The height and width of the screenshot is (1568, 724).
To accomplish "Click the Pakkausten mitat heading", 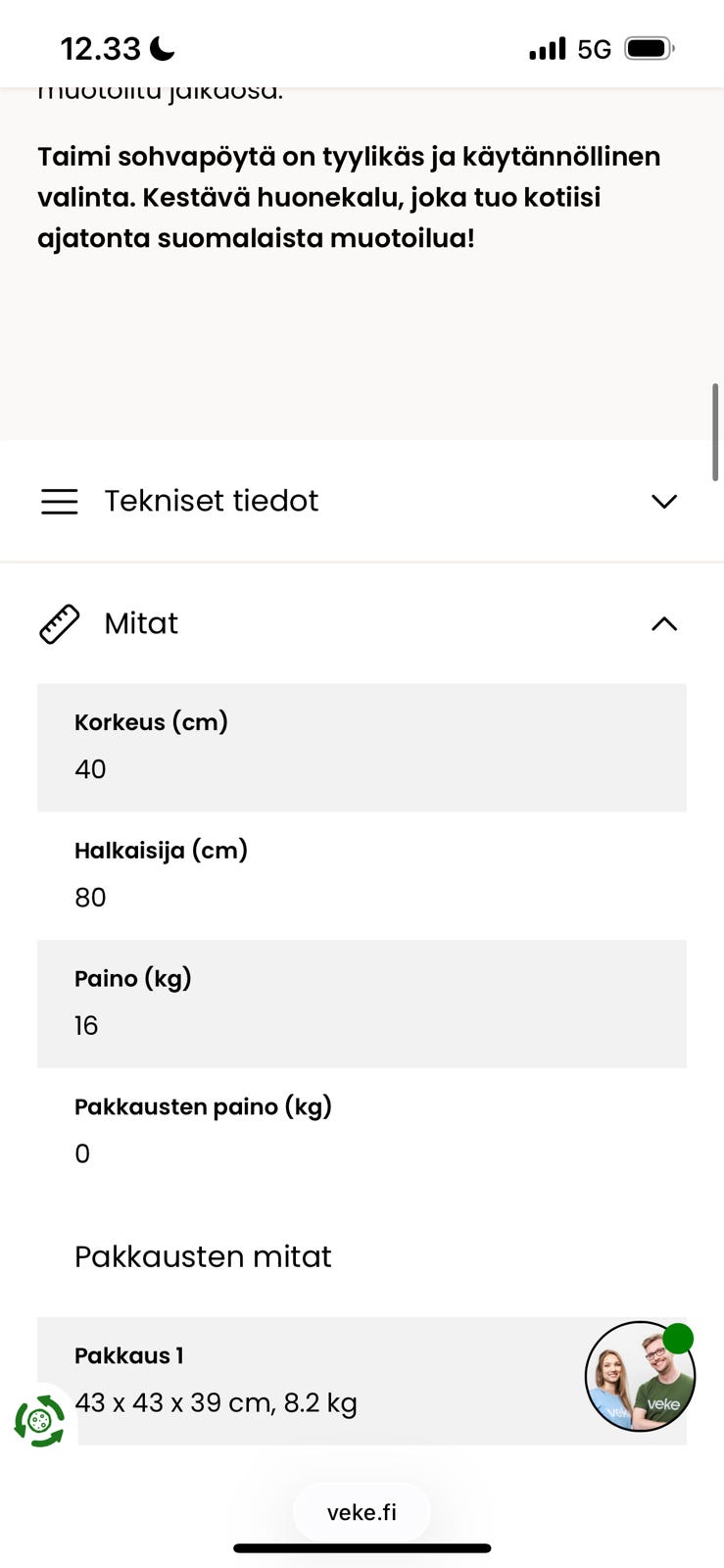I will pos(203,1256).
